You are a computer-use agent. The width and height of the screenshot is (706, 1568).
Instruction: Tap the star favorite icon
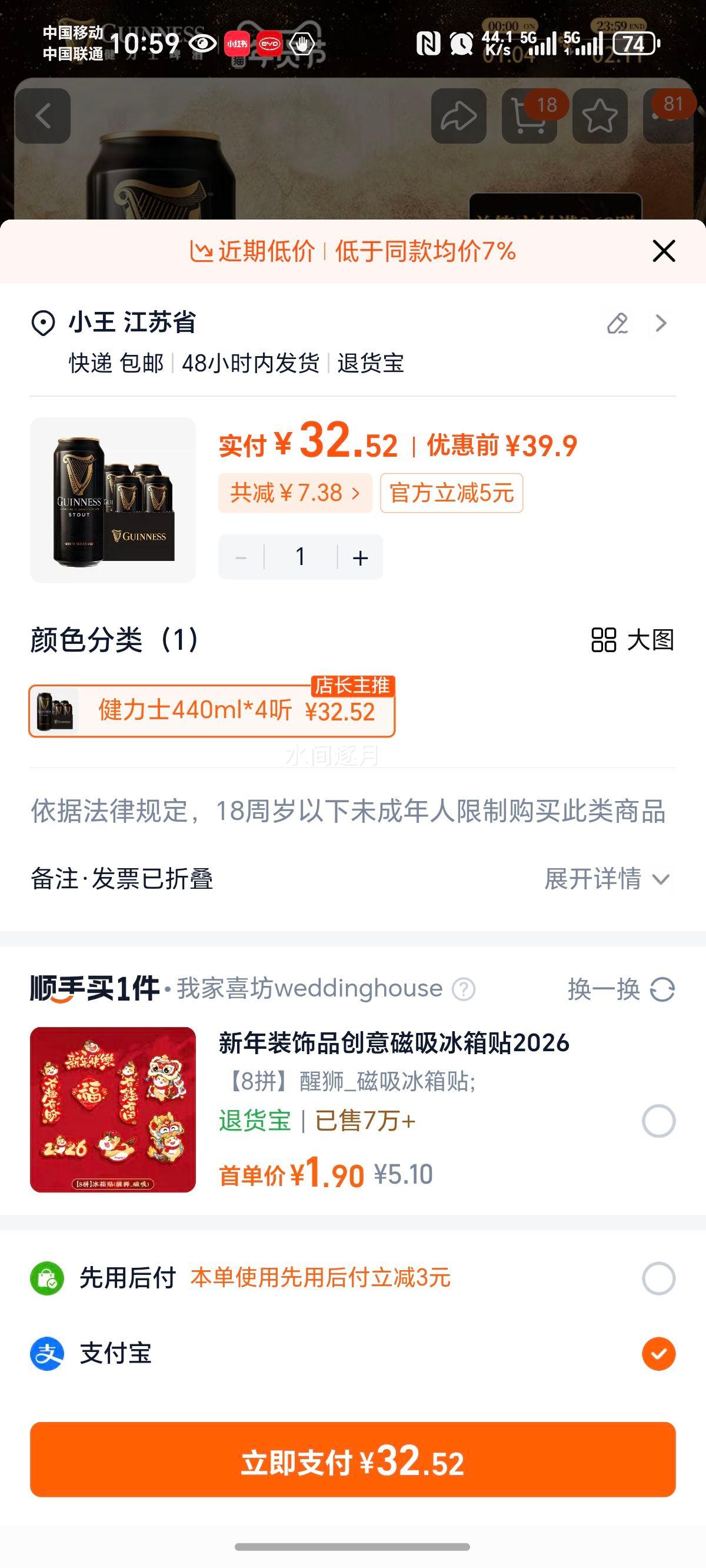click(599, 117)
